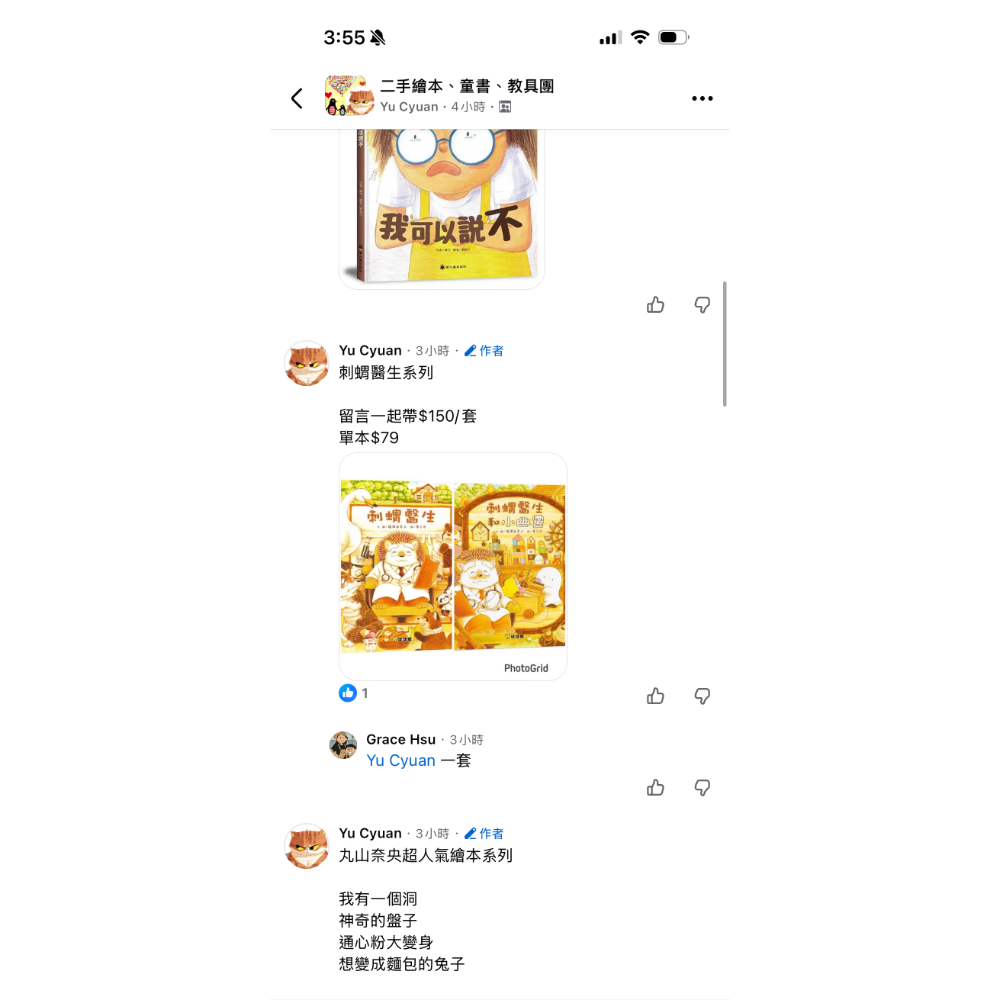The image size is (1000, 1000).
Task: Open the 二手繪本、童書、教具團 group page
Action: 466,87
